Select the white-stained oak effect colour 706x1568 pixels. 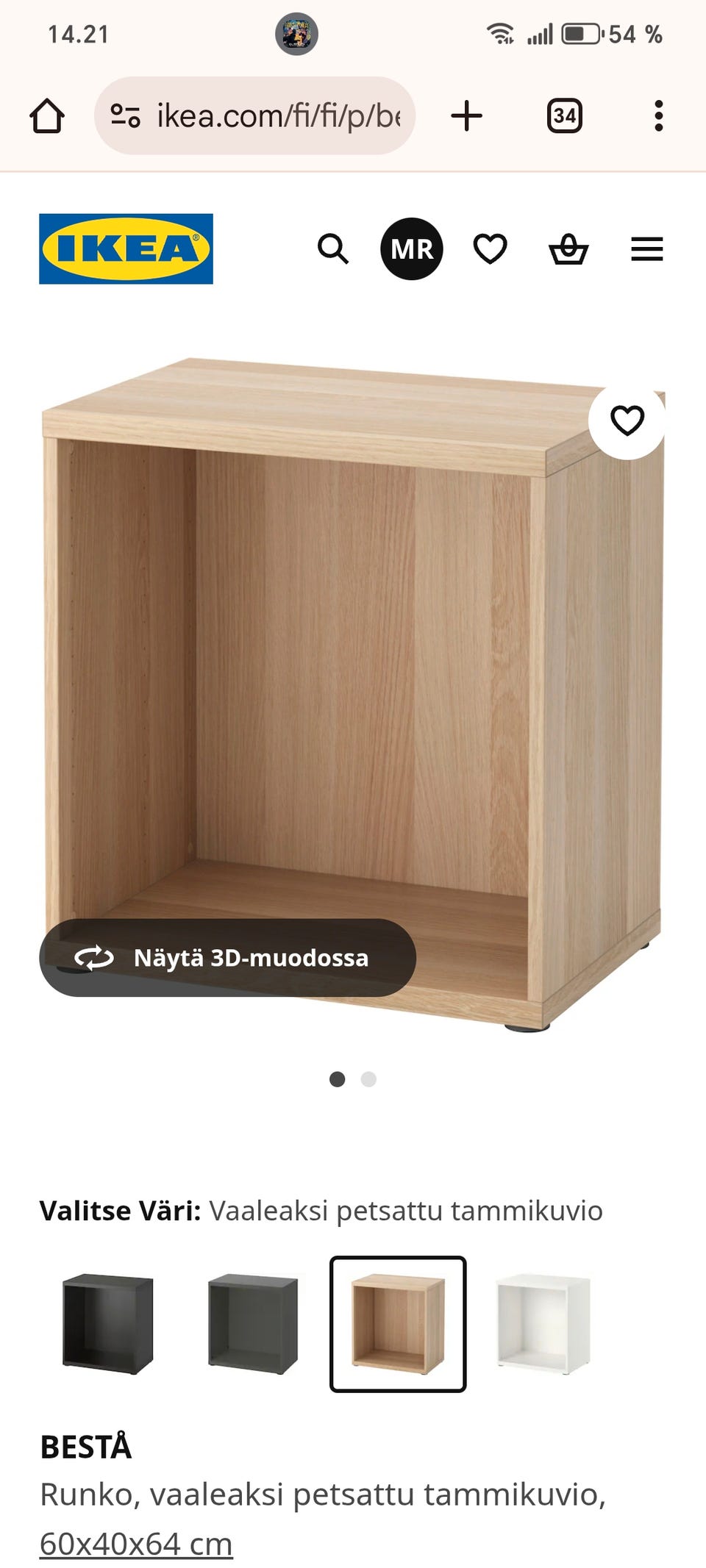pyautogui.click(x=398, y=1324)
